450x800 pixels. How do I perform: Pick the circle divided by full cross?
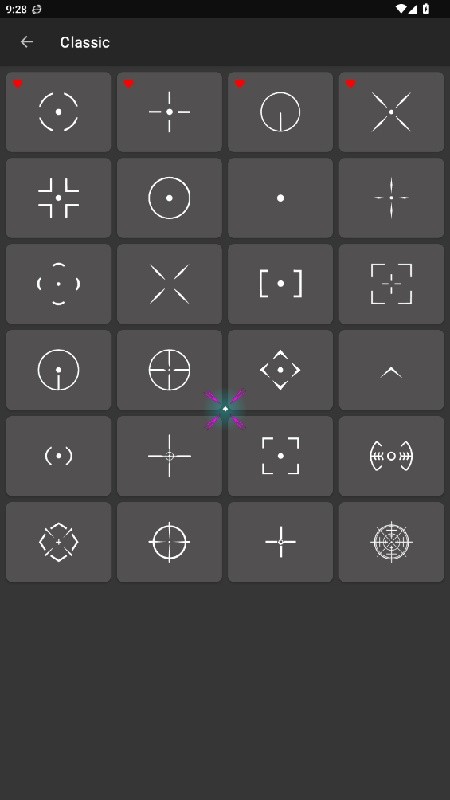click(x=169, y=370)
